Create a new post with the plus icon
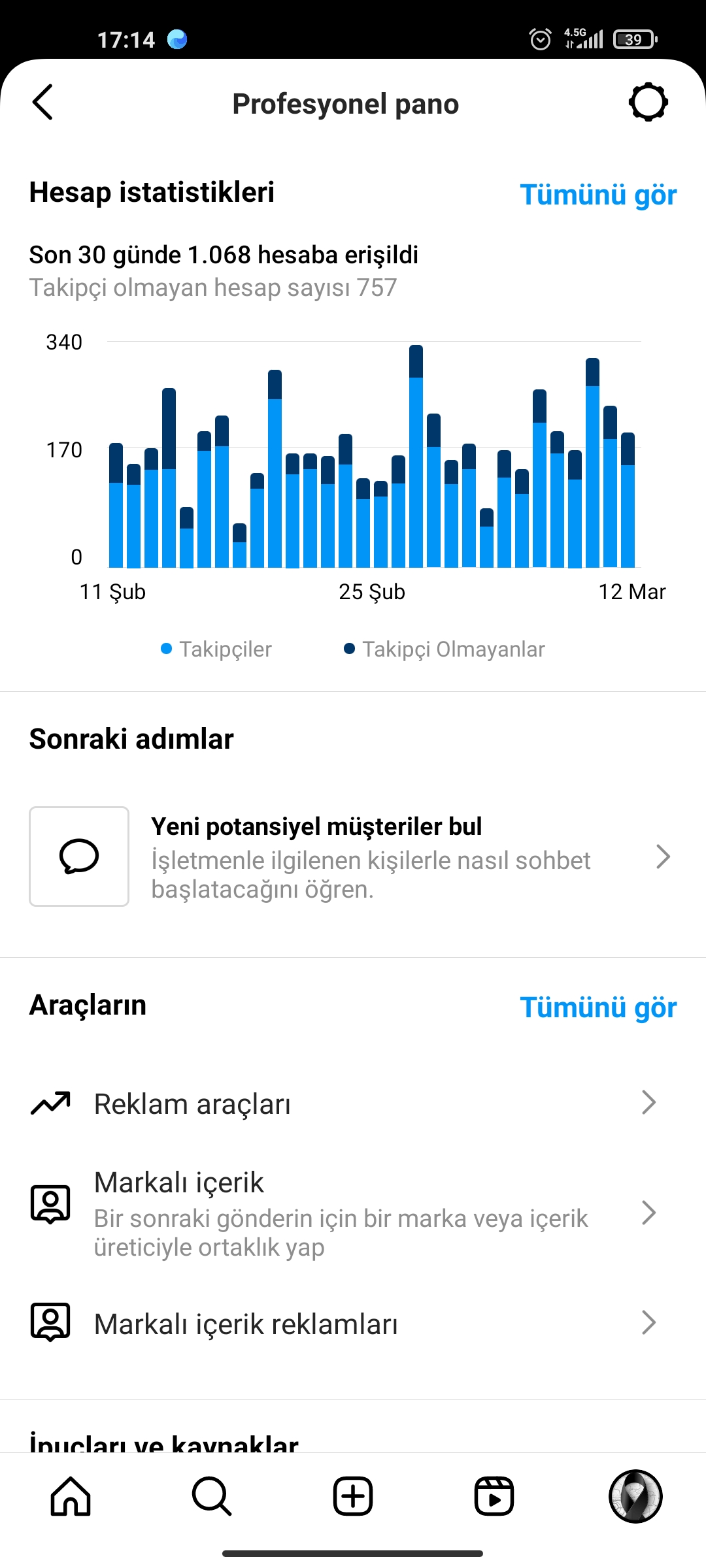Screen dimensions: 706x1568 (x=353, y=1496)
